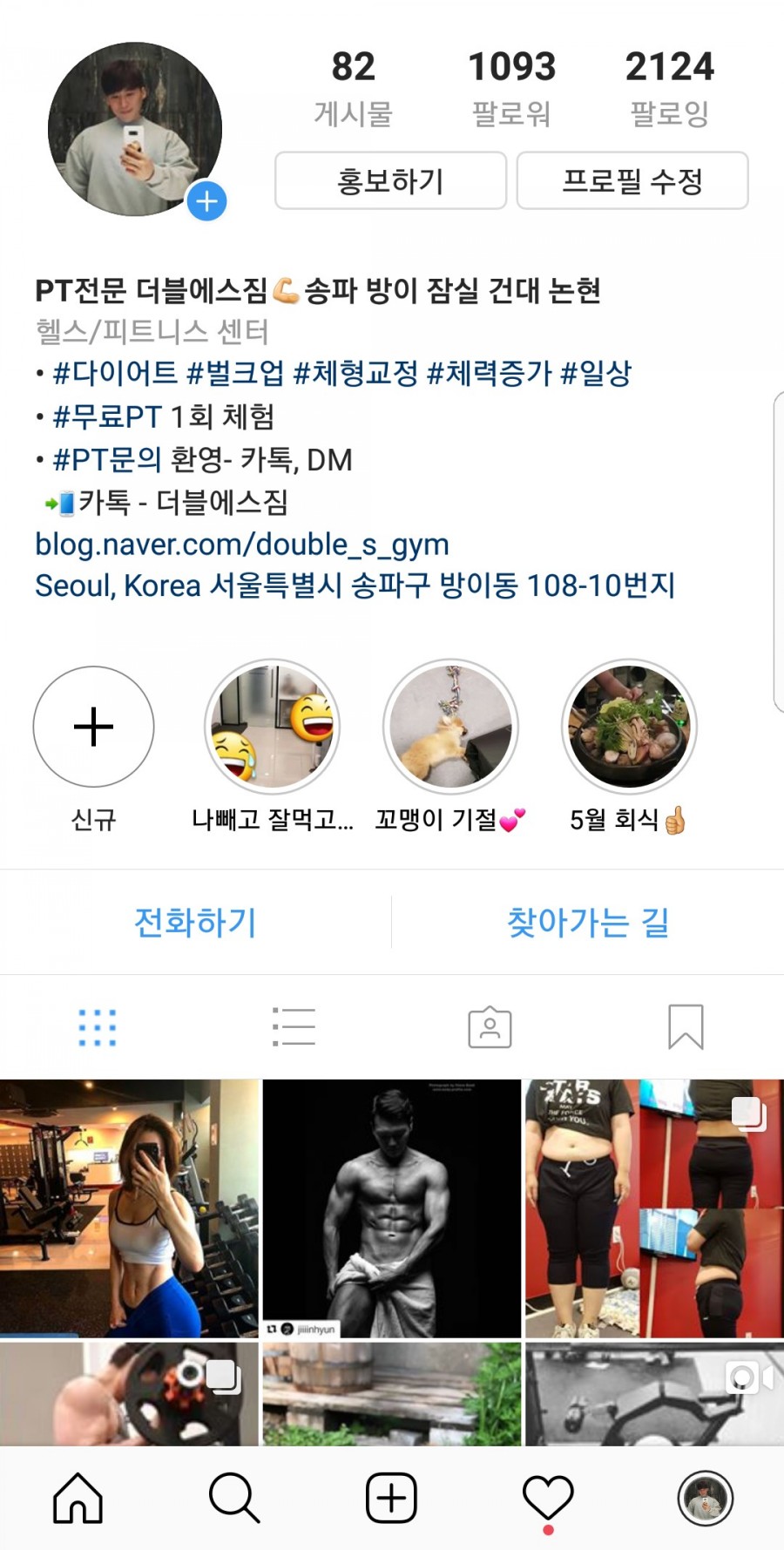This screenshot has height=1550, width=784.
Task: Create a new highlight with 신규
Action: coord(94,727)
